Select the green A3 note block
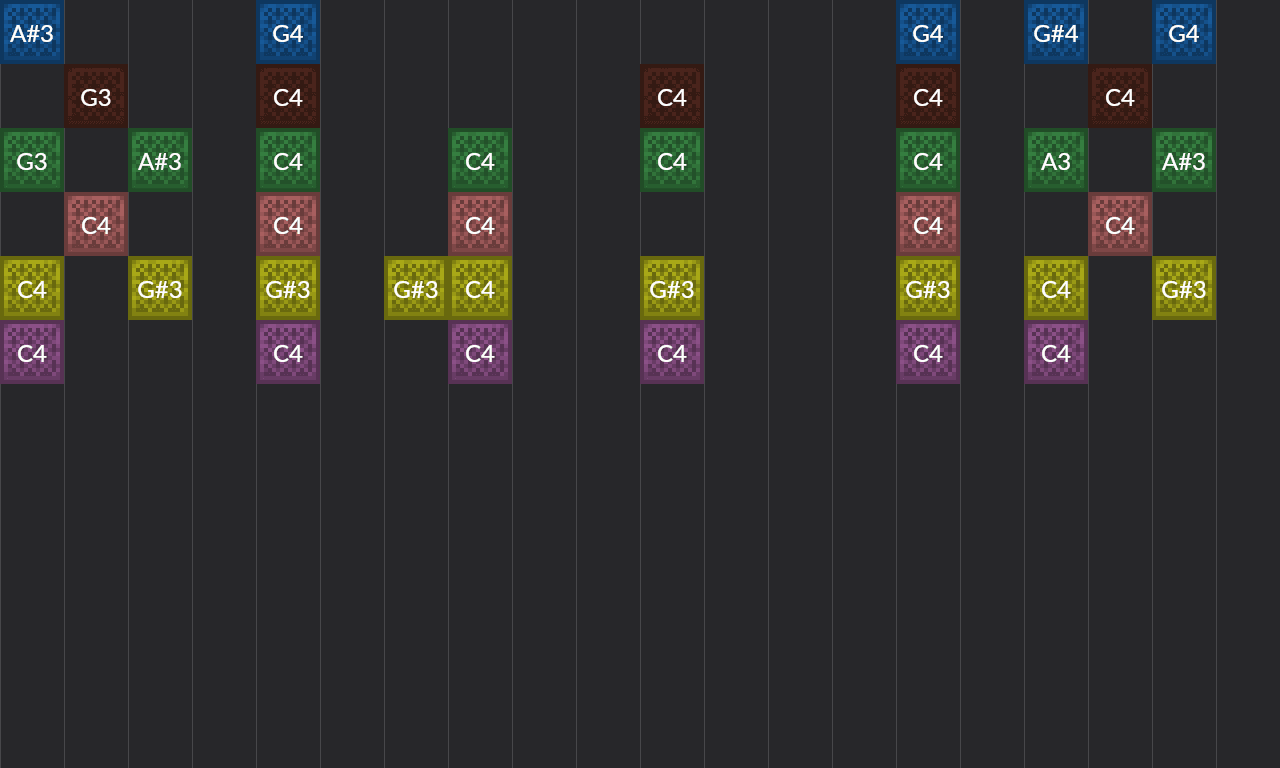The image size is (1280, 768). (x=1056, y=161)
